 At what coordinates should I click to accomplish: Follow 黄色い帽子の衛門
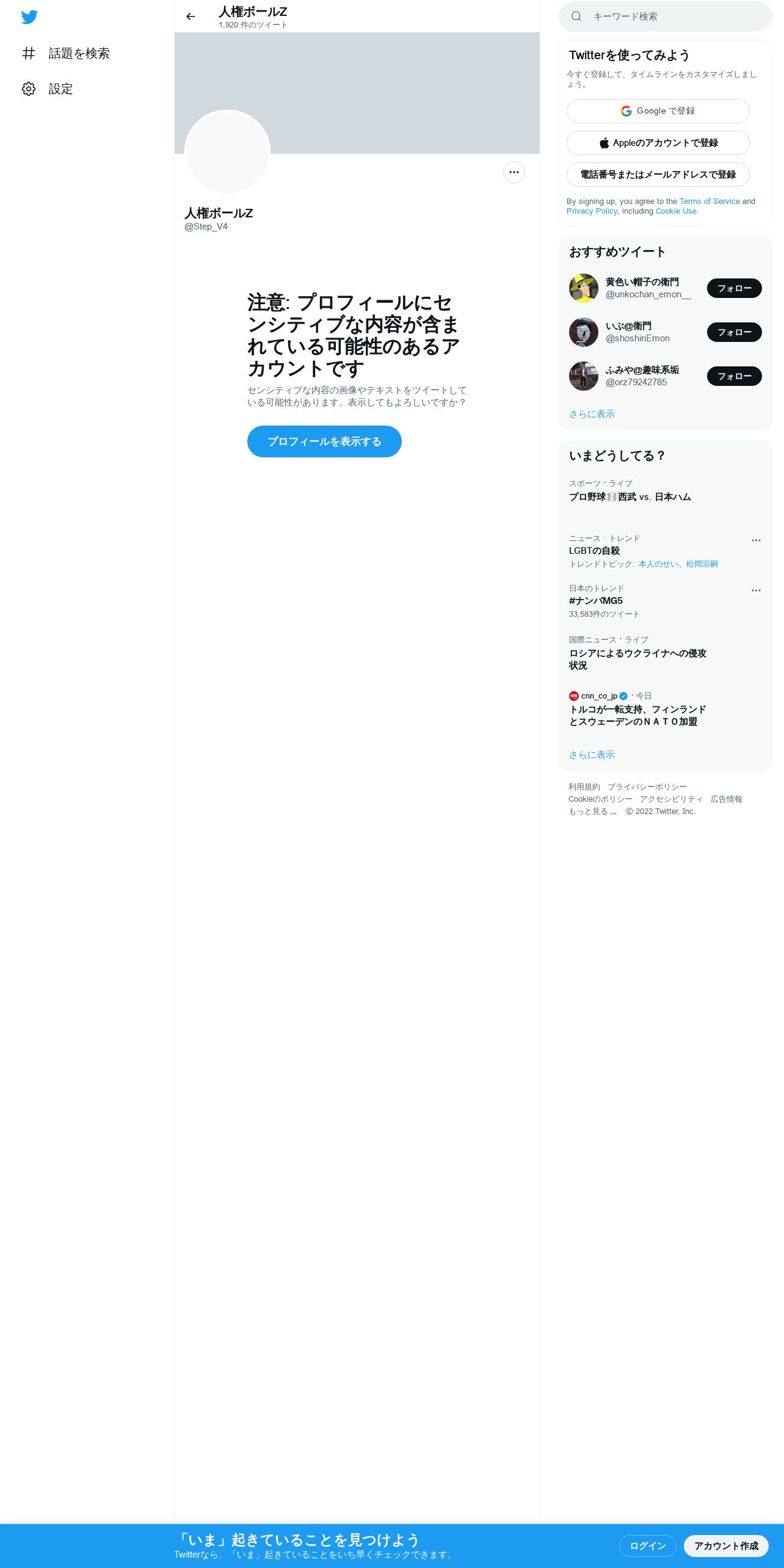click(x=735, y=288)
